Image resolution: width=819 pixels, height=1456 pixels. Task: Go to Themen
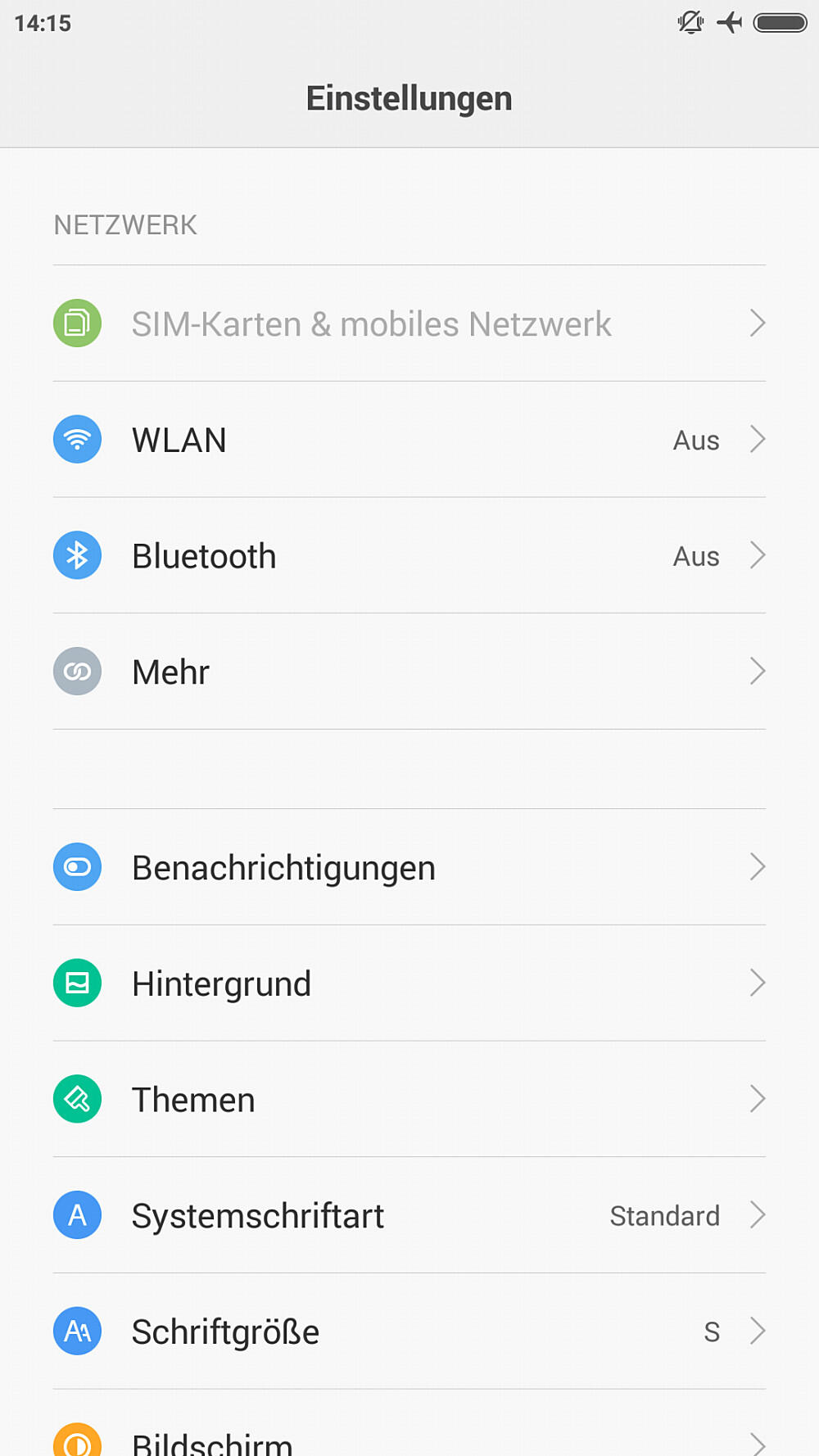409,1099
